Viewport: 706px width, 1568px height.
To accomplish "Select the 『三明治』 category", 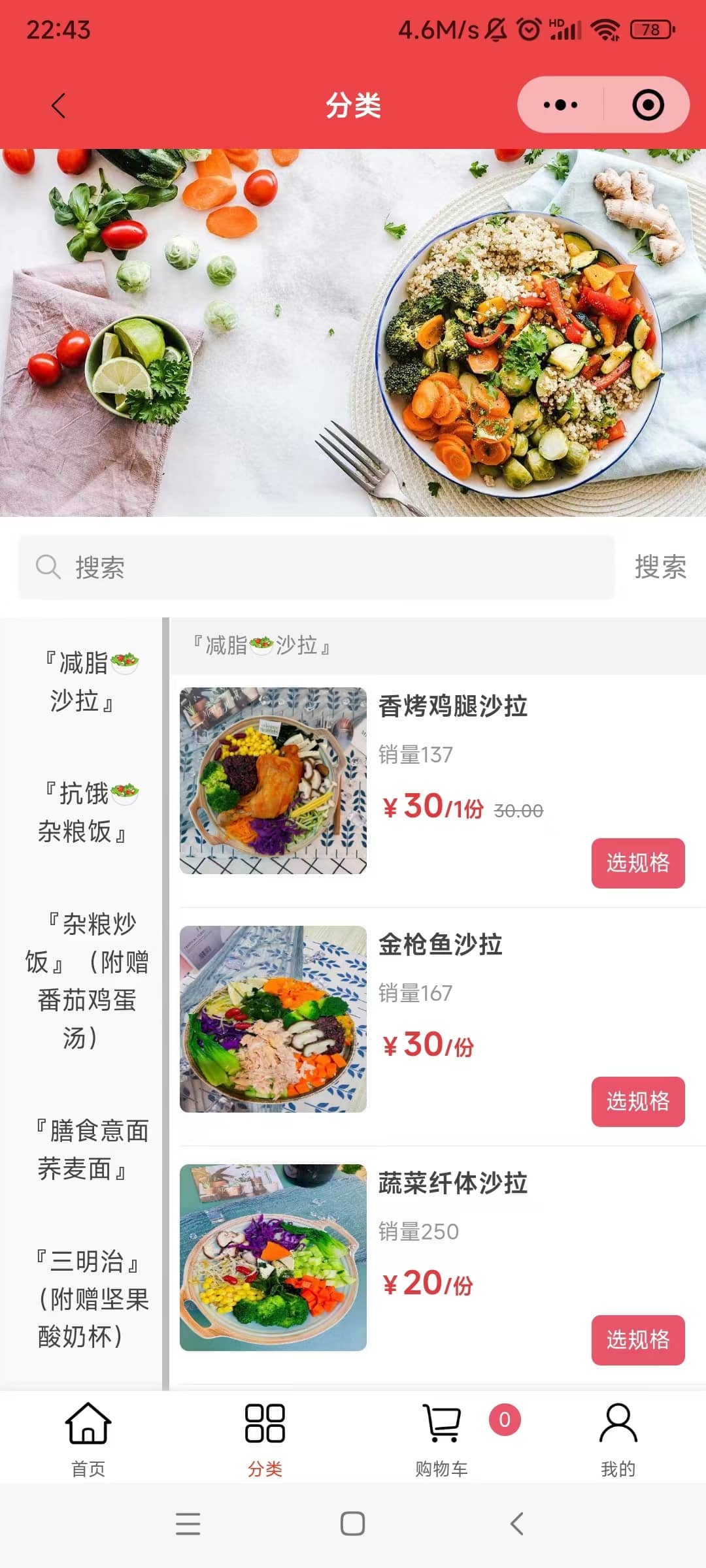I will [81, 1299].
